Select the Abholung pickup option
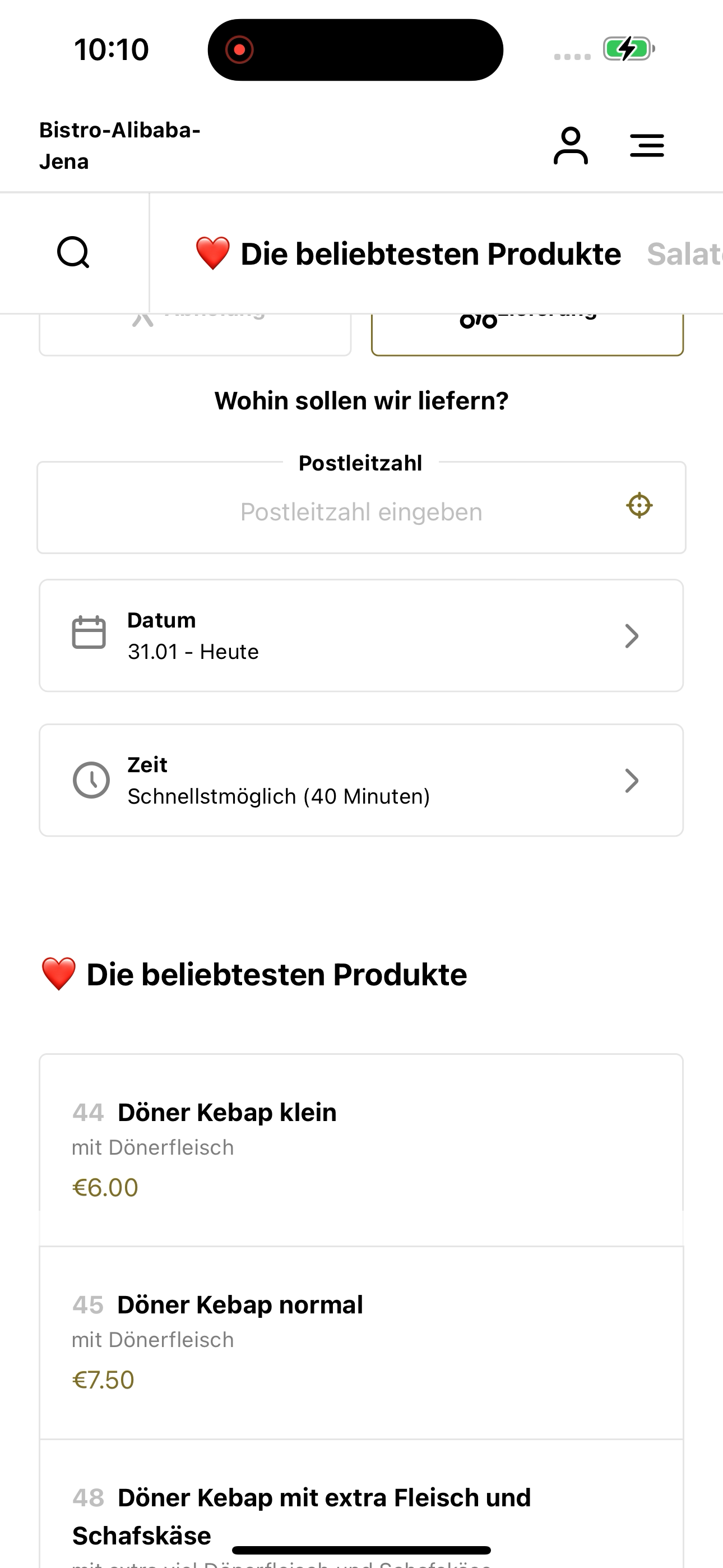723x1568 pixels. pos(196,334)
